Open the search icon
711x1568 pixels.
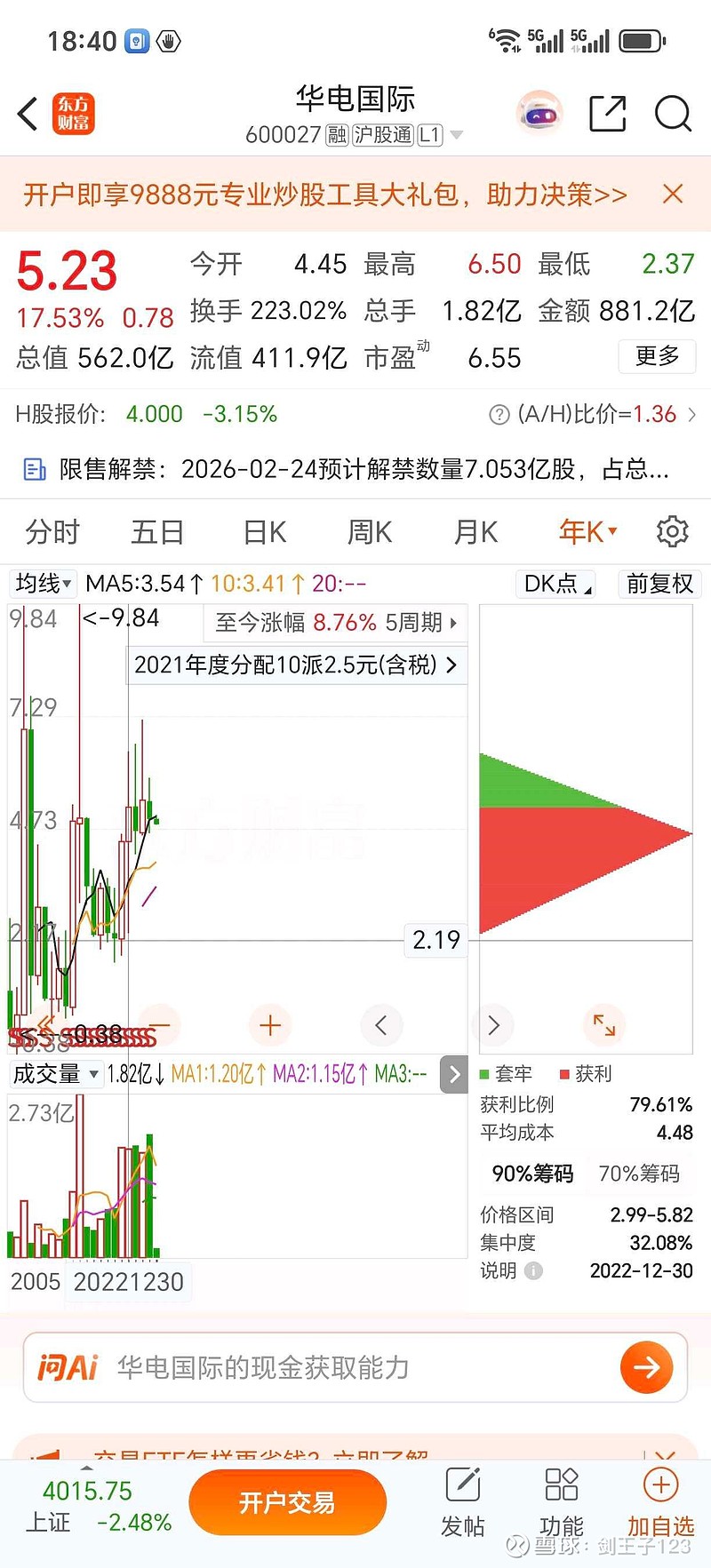(x=673, y=114)
